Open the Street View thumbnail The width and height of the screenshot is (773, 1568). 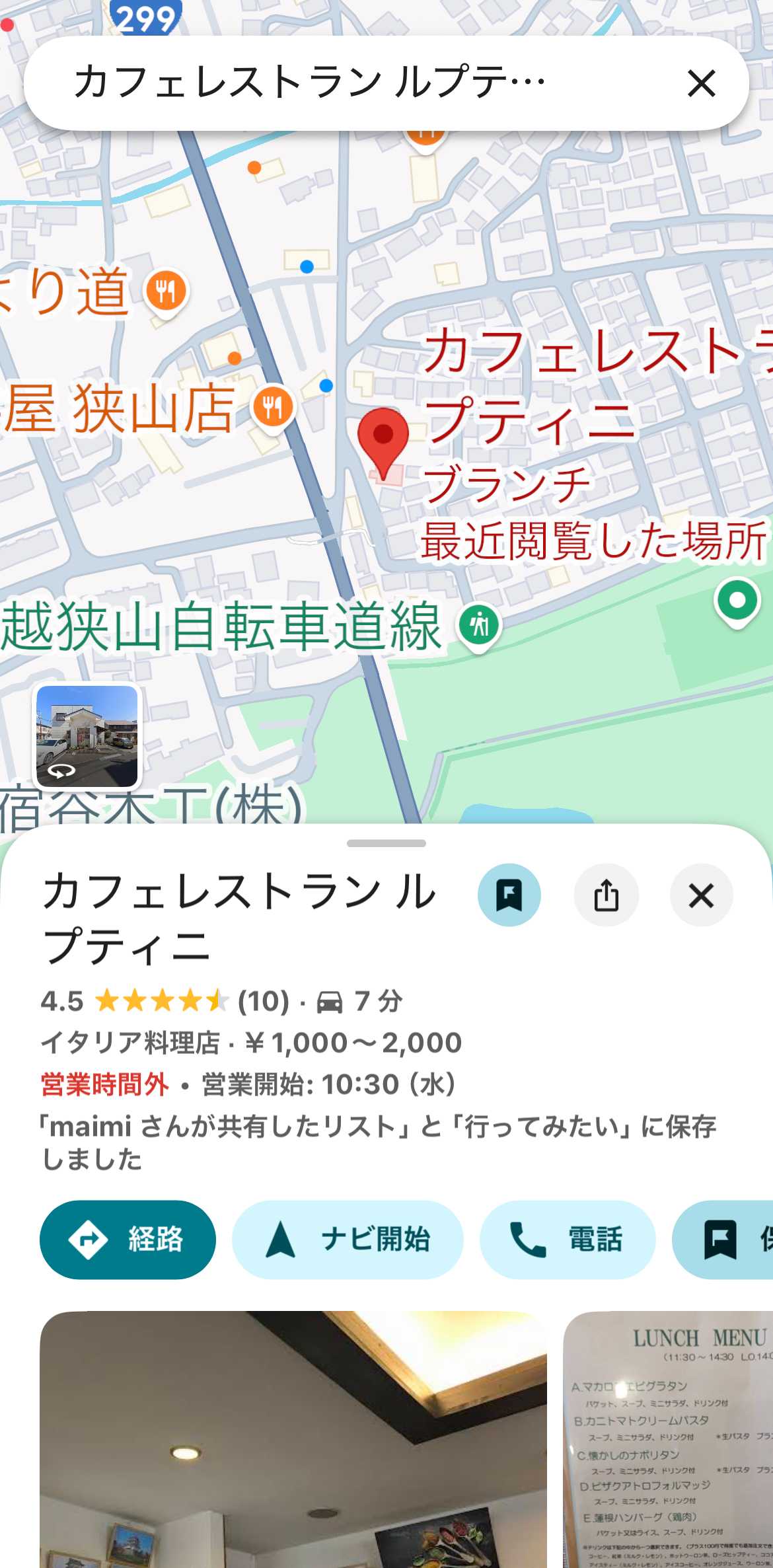click(x=87, y=736)
